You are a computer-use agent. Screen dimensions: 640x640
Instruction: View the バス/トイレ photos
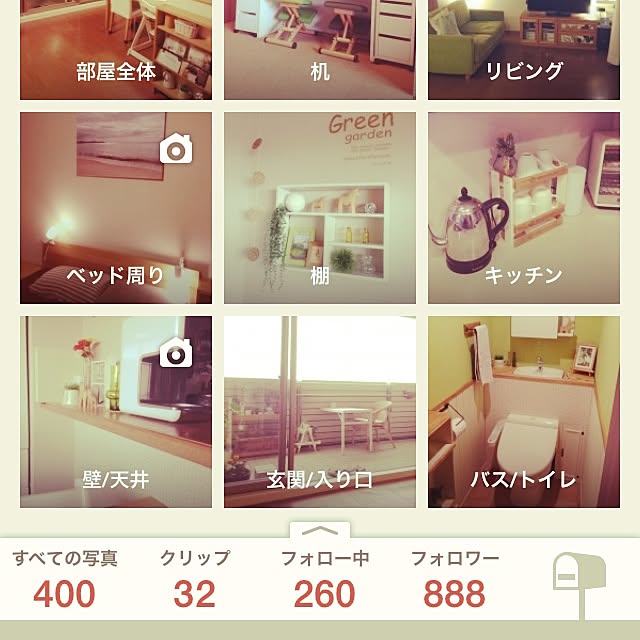[524, 412]
